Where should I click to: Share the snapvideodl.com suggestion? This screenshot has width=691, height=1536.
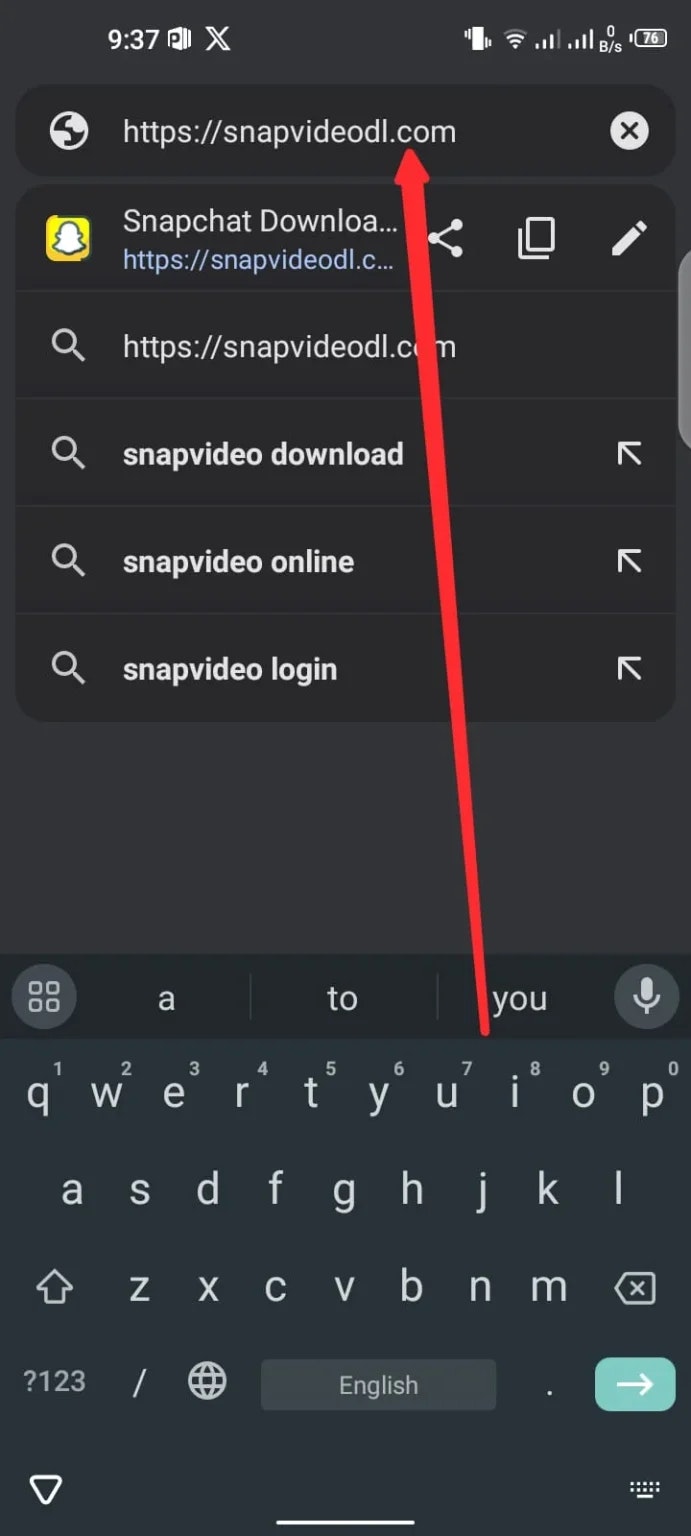[x=445, y=239]
